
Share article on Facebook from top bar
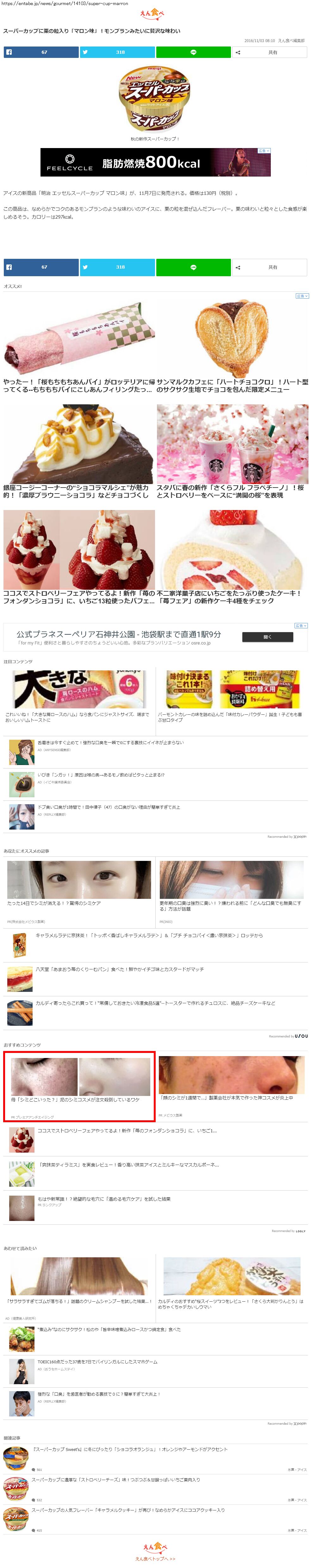[41, 52]
